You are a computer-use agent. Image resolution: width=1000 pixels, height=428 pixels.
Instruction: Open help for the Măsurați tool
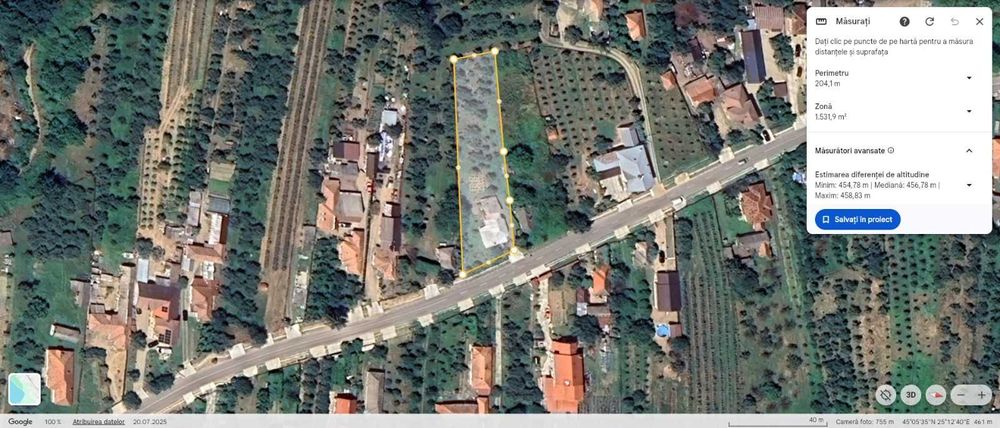[x=904, y=21]
